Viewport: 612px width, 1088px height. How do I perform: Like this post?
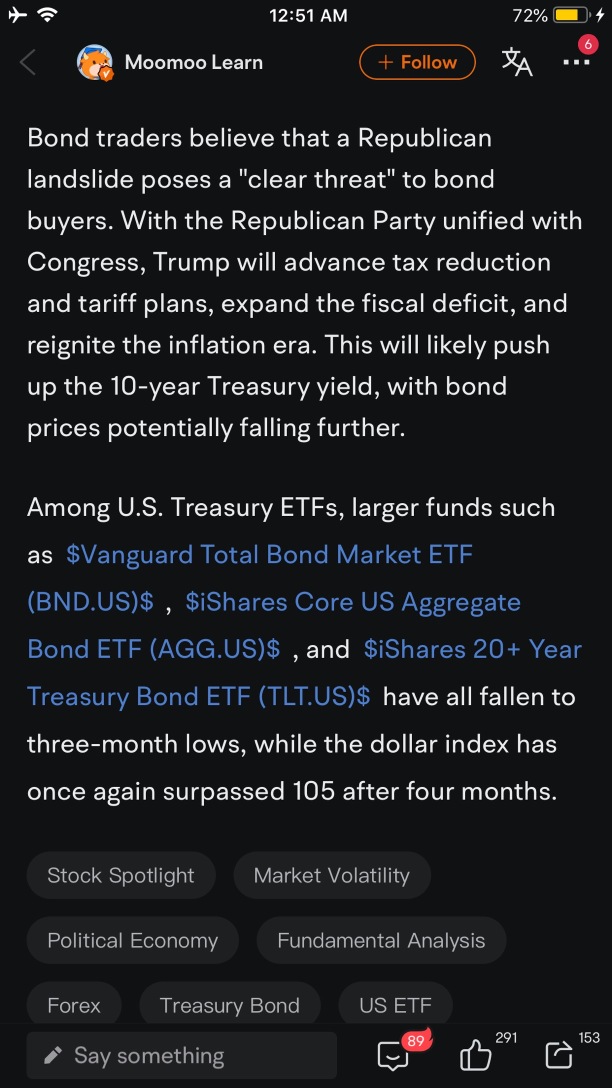(474, 1055)
